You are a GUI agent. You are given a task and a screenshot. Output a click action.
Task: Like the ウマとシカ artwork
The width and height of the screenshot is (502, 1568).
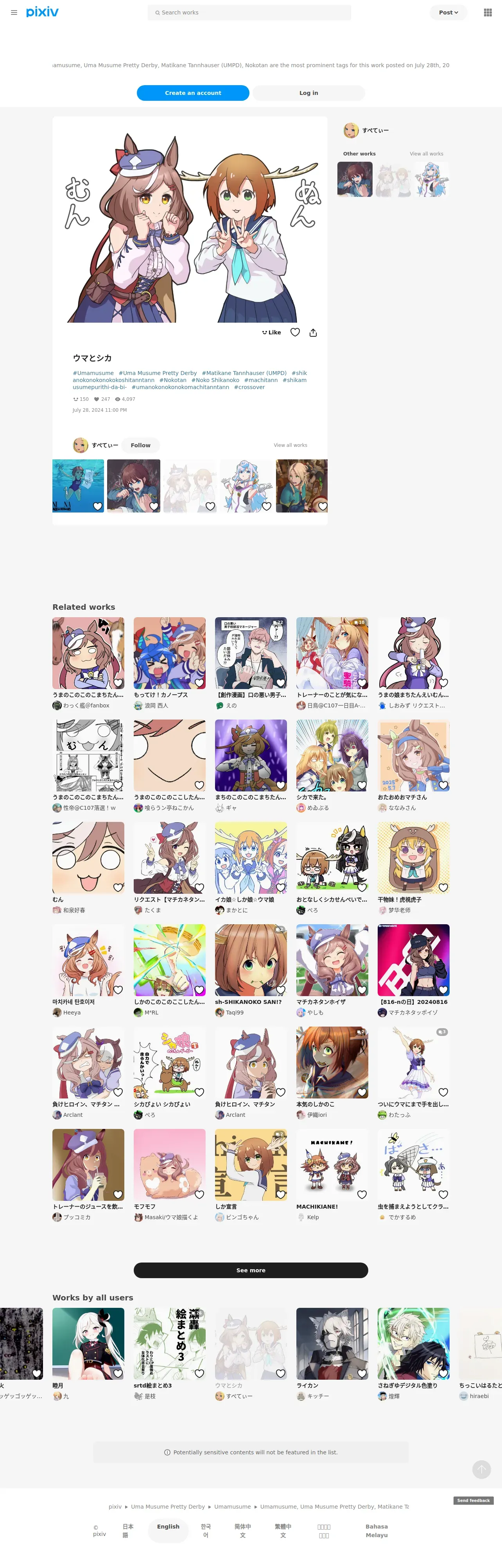coord(272,332)
